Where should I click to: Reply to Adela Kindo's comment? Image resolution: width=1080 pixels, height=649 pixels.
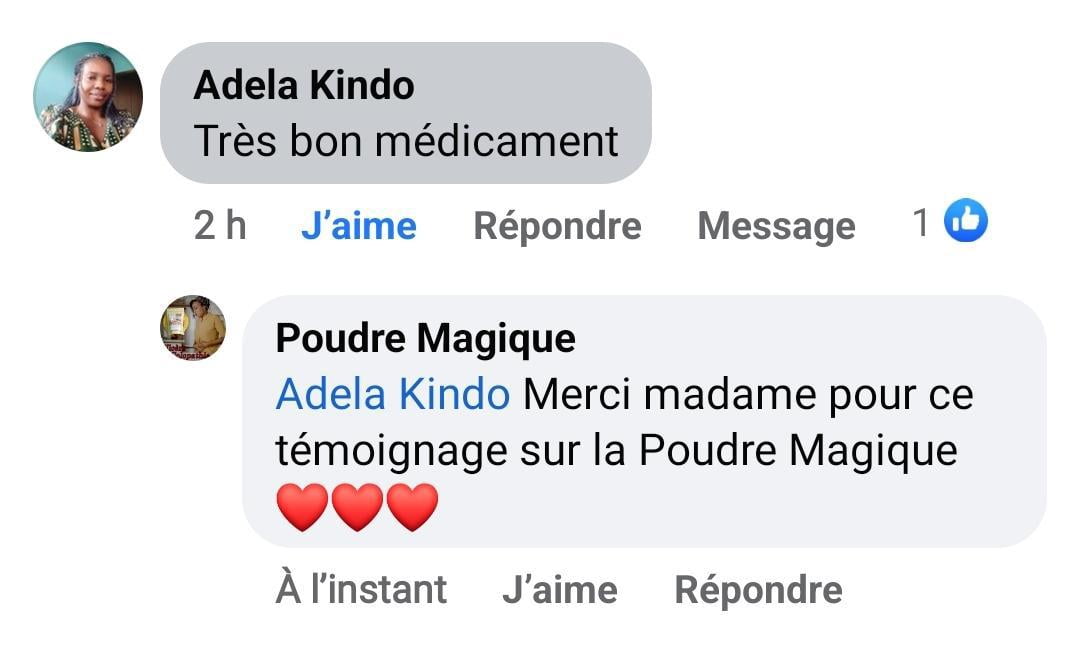point(557,226)
